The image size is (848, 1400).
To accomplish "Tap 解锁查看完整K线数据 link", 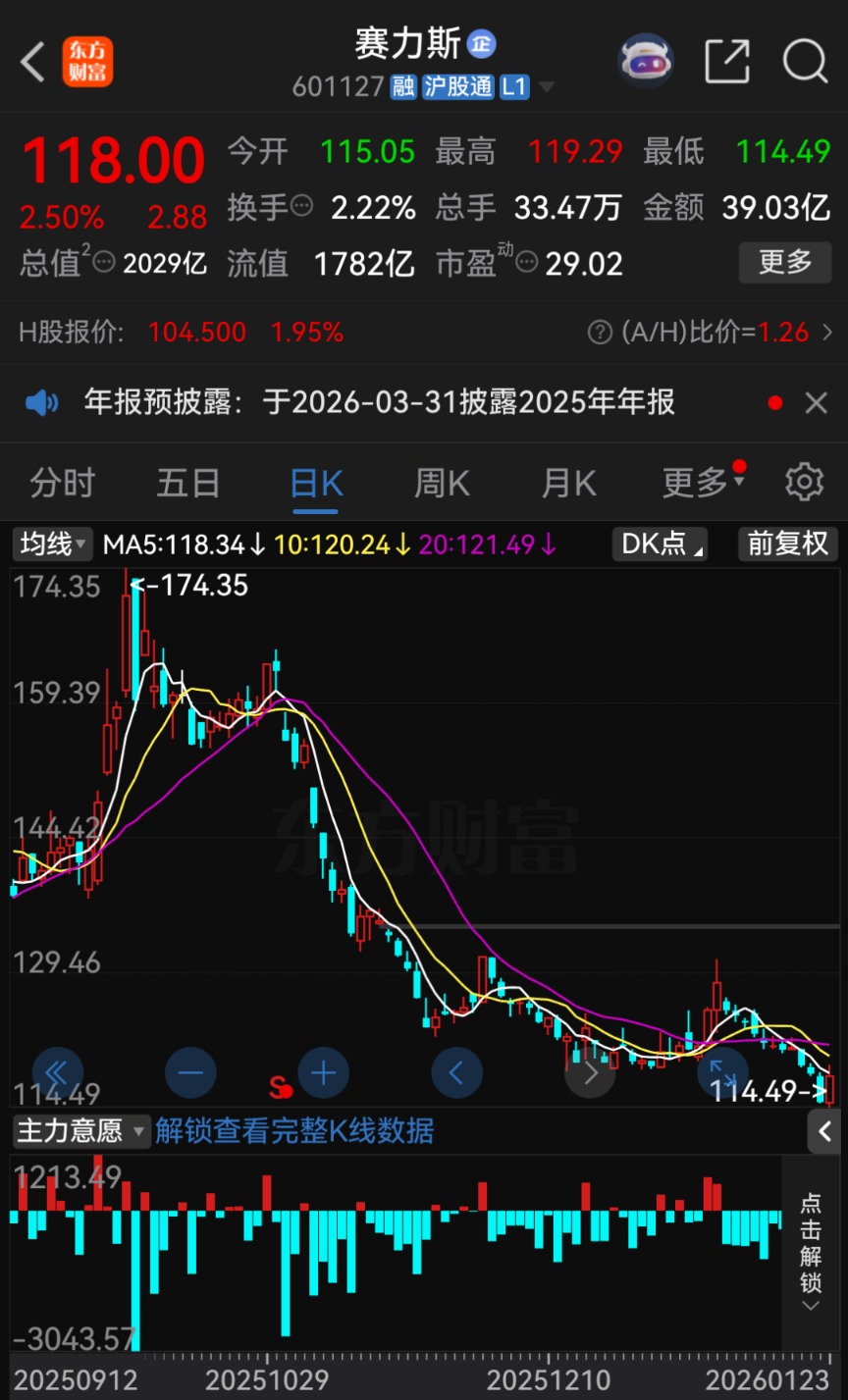I will click(294, 1131).
